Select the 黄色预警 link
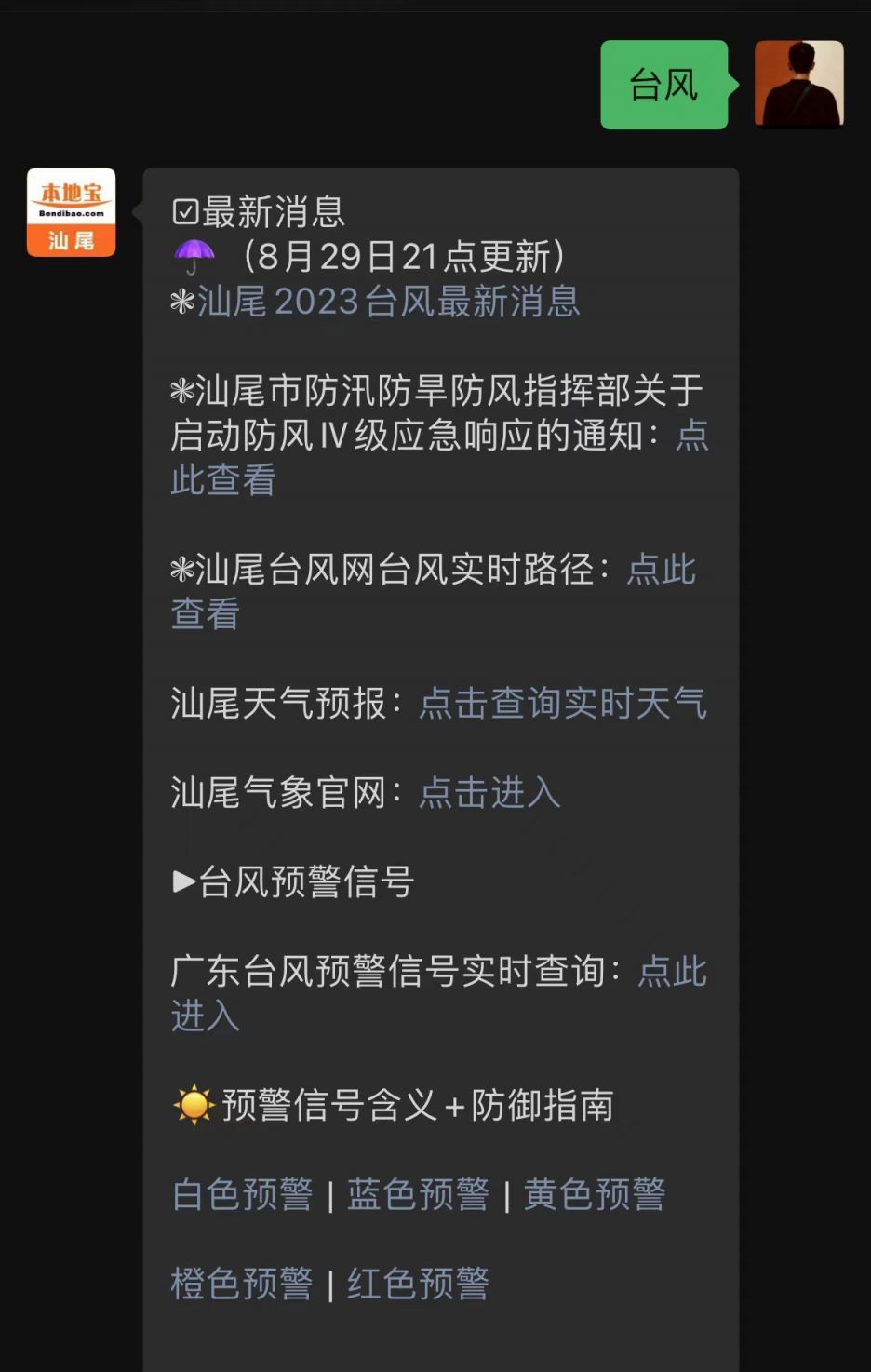The height and width of the screenshot is (1372, 871). tap(595, 1194)
